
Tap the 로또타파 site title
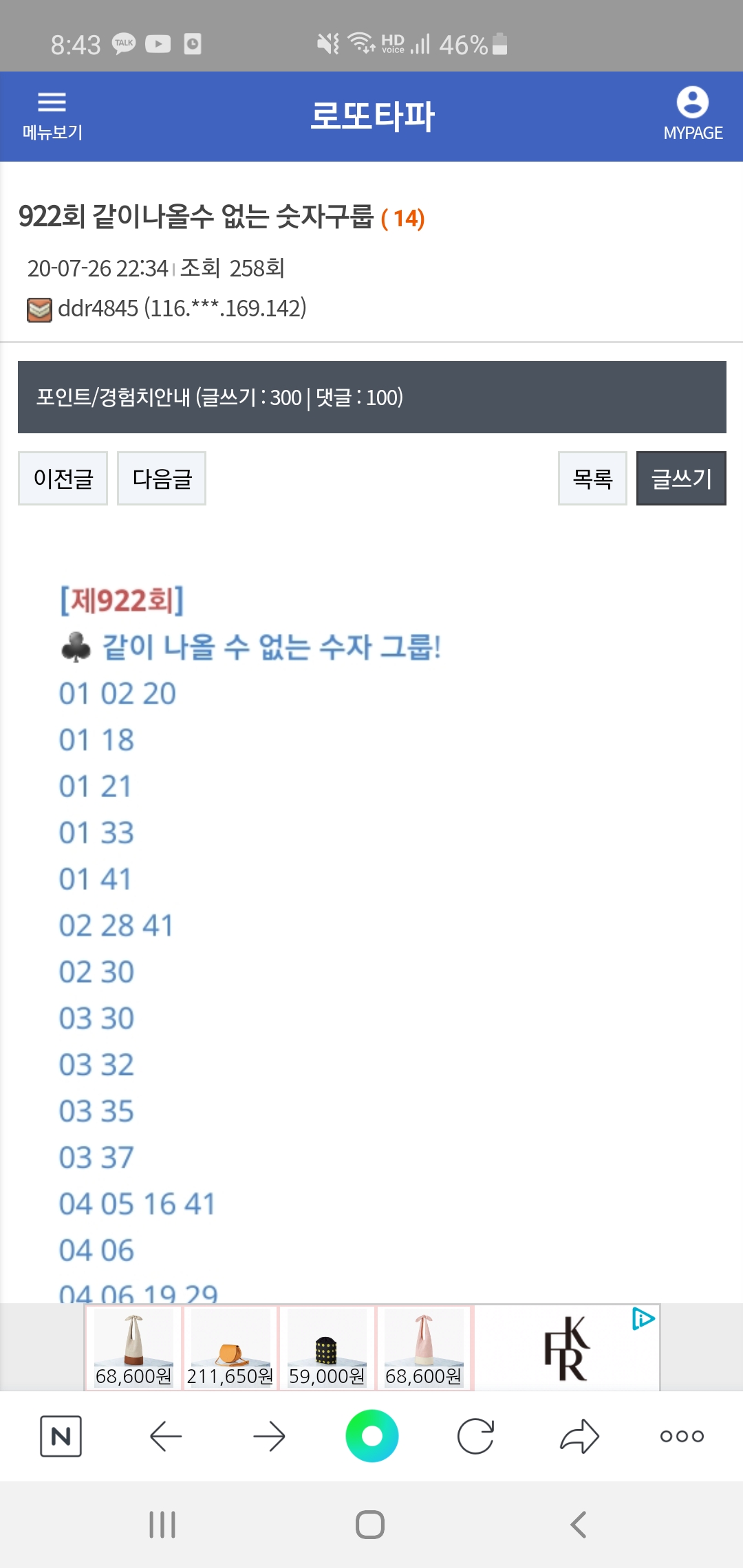point(372,116)
